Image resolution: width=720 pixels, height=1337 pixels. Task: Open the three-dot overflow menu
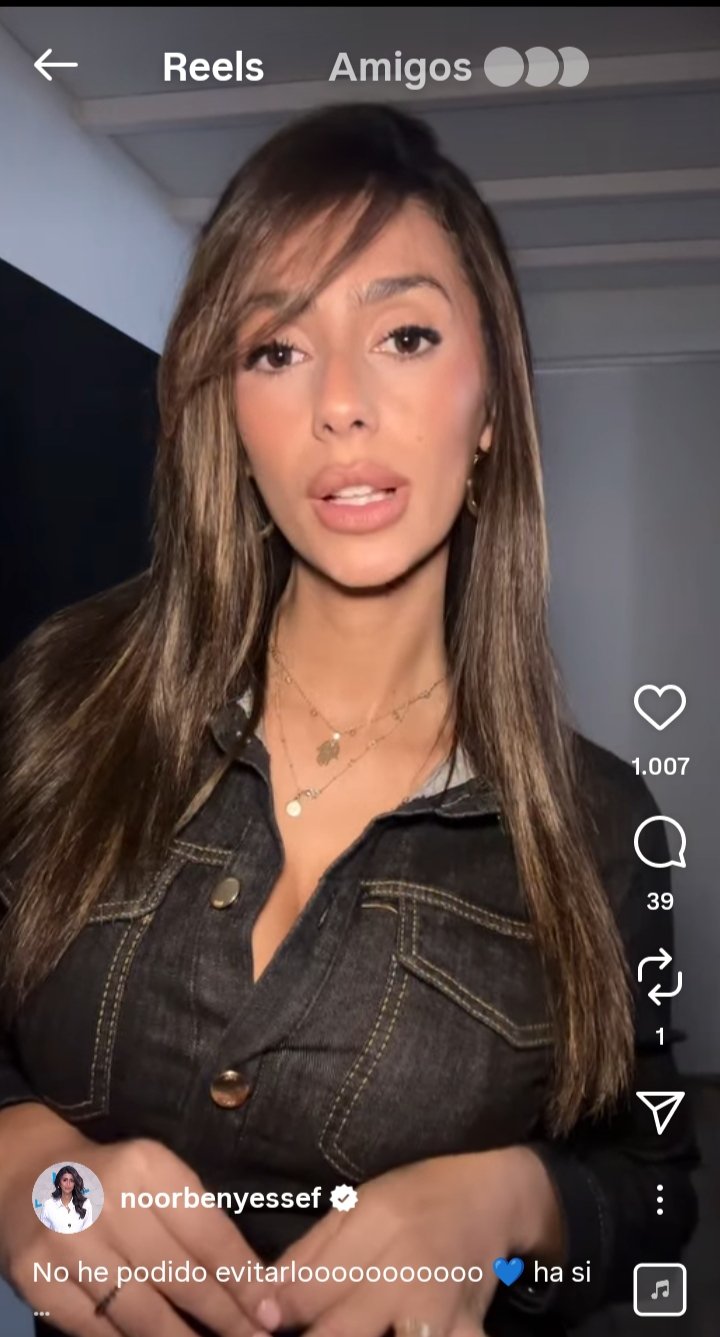click(x=660, y=1199)
